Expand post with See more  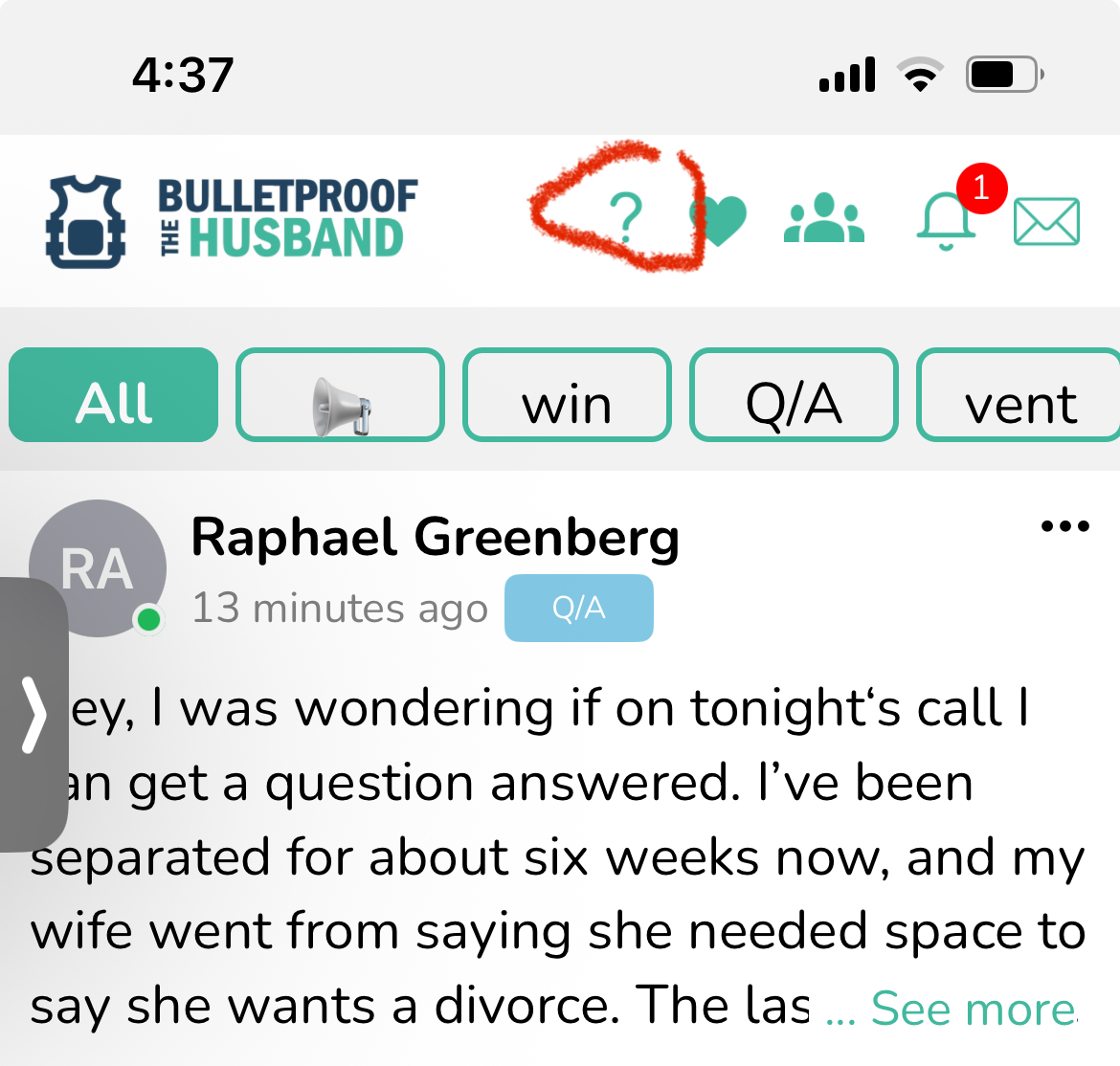coord(972,1009)
